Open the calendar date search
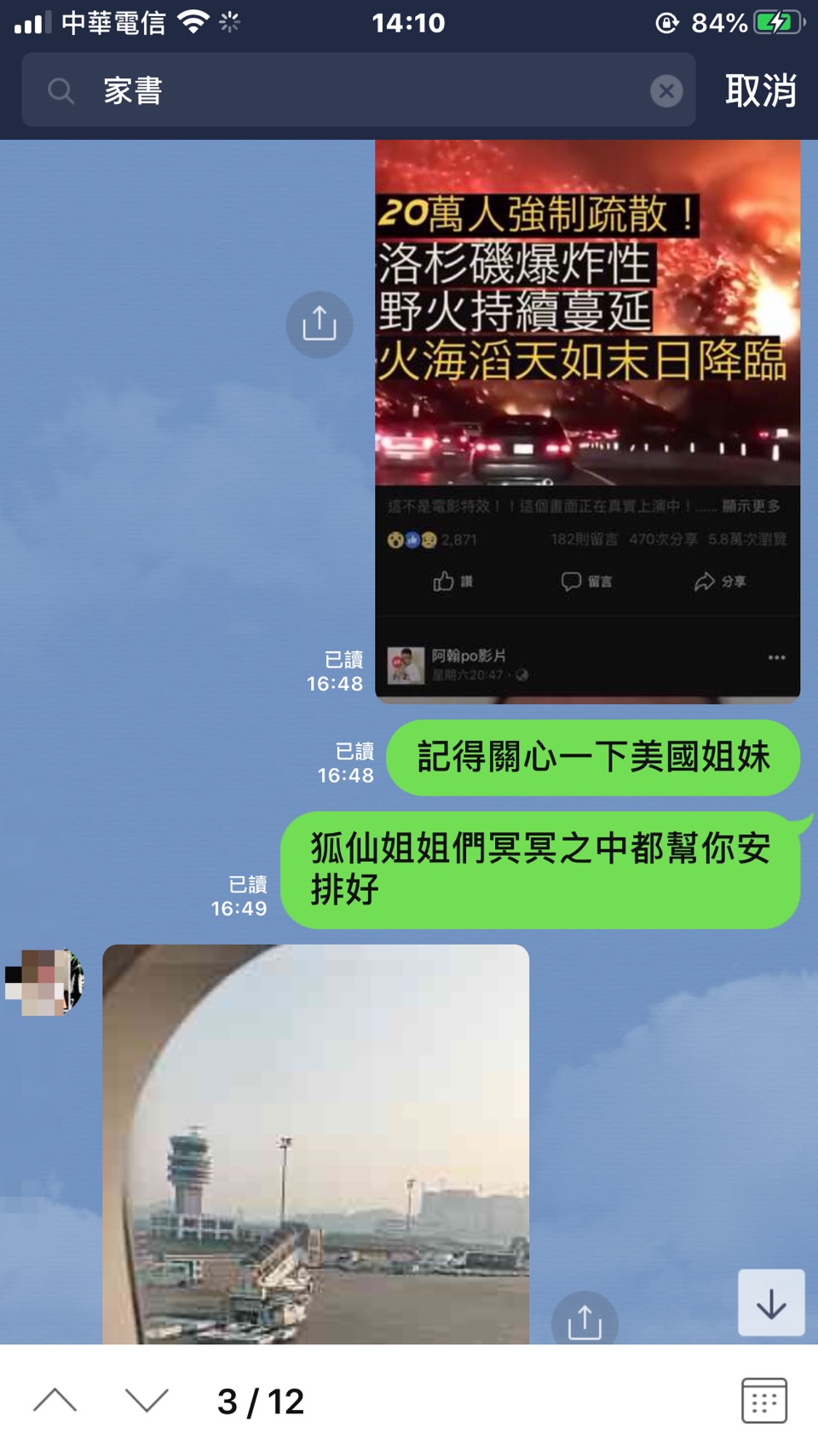 click(x=763, y=1401)
